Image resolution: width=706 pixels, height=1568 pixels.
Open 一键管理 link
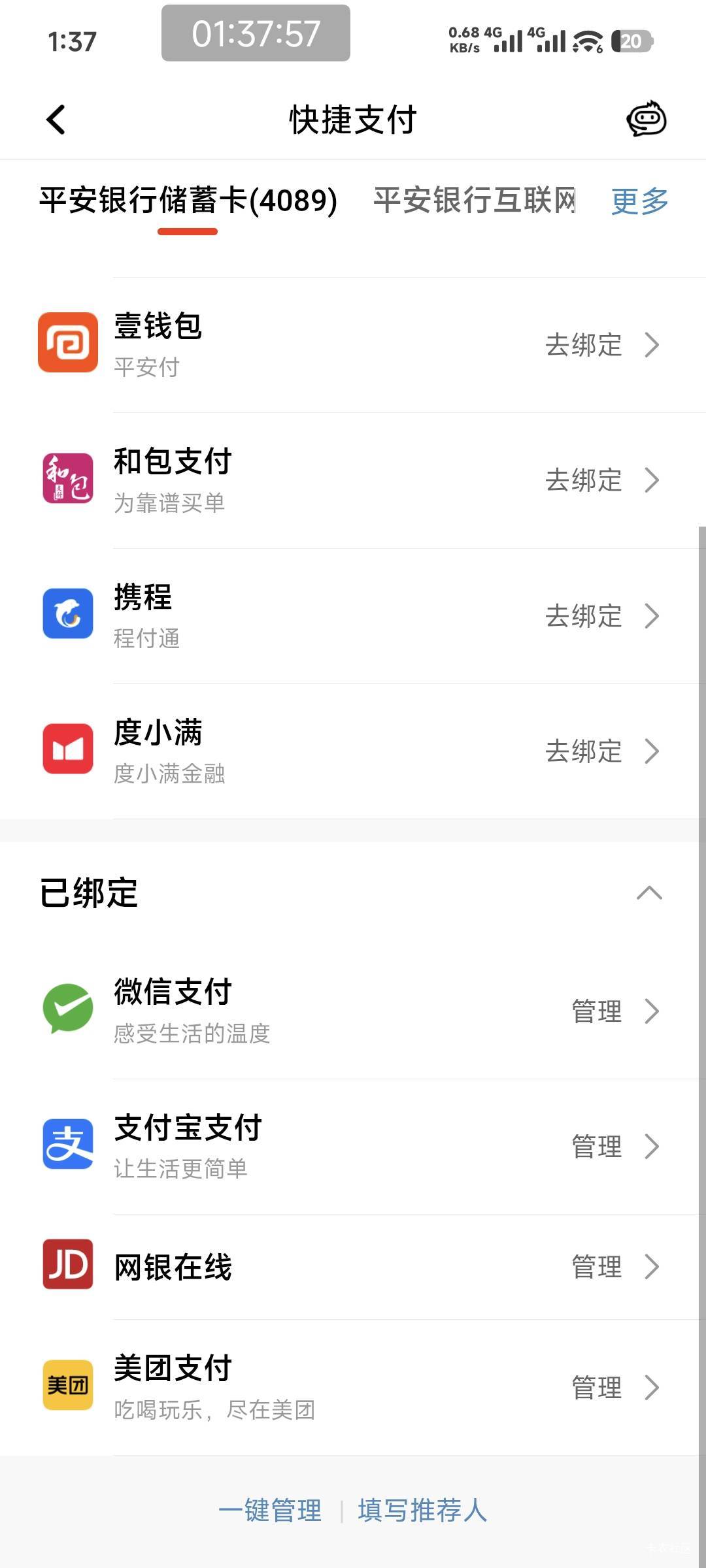point(270,1511)
